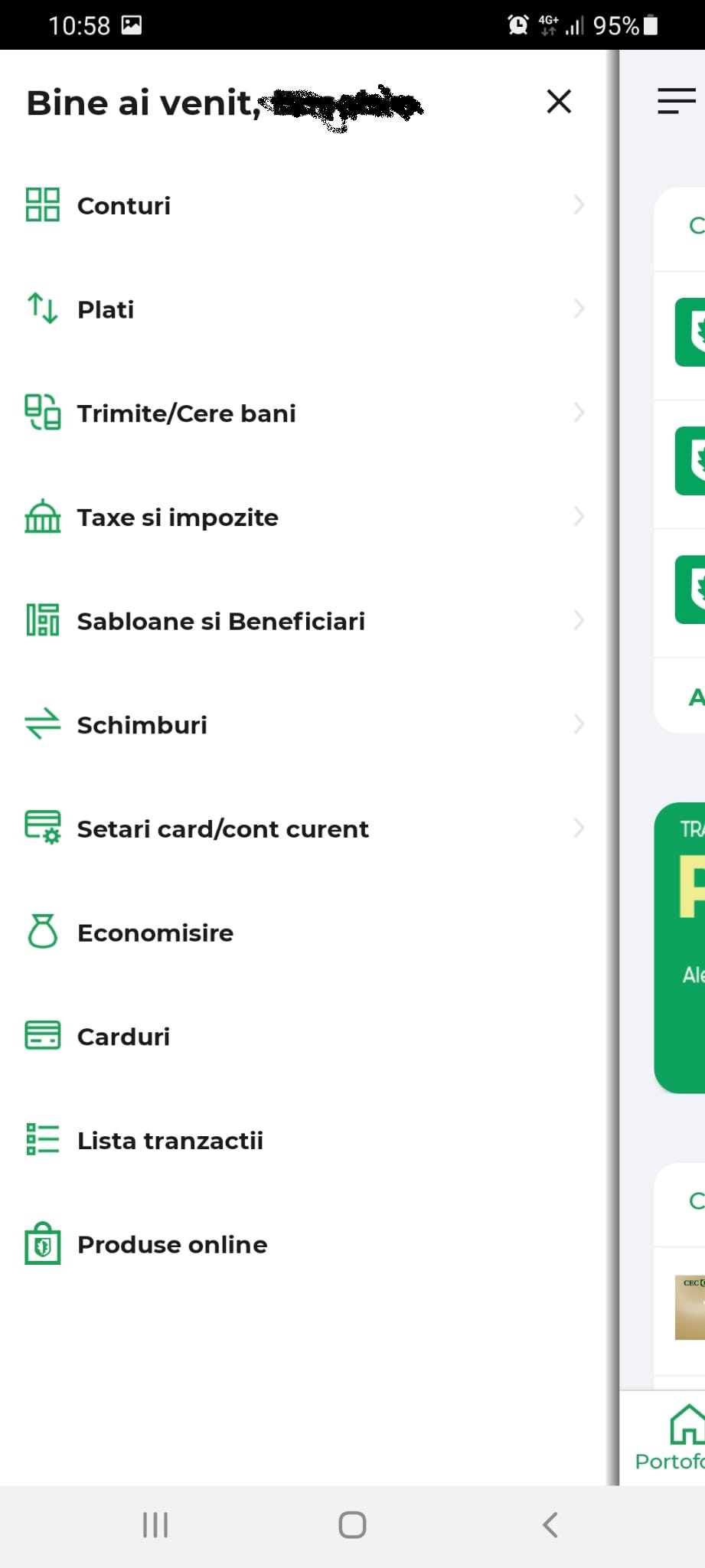Expand the Schimburi section chevron
Image resolution: width=705 pixels, height=1568 pixels.
tap(579, 724)
